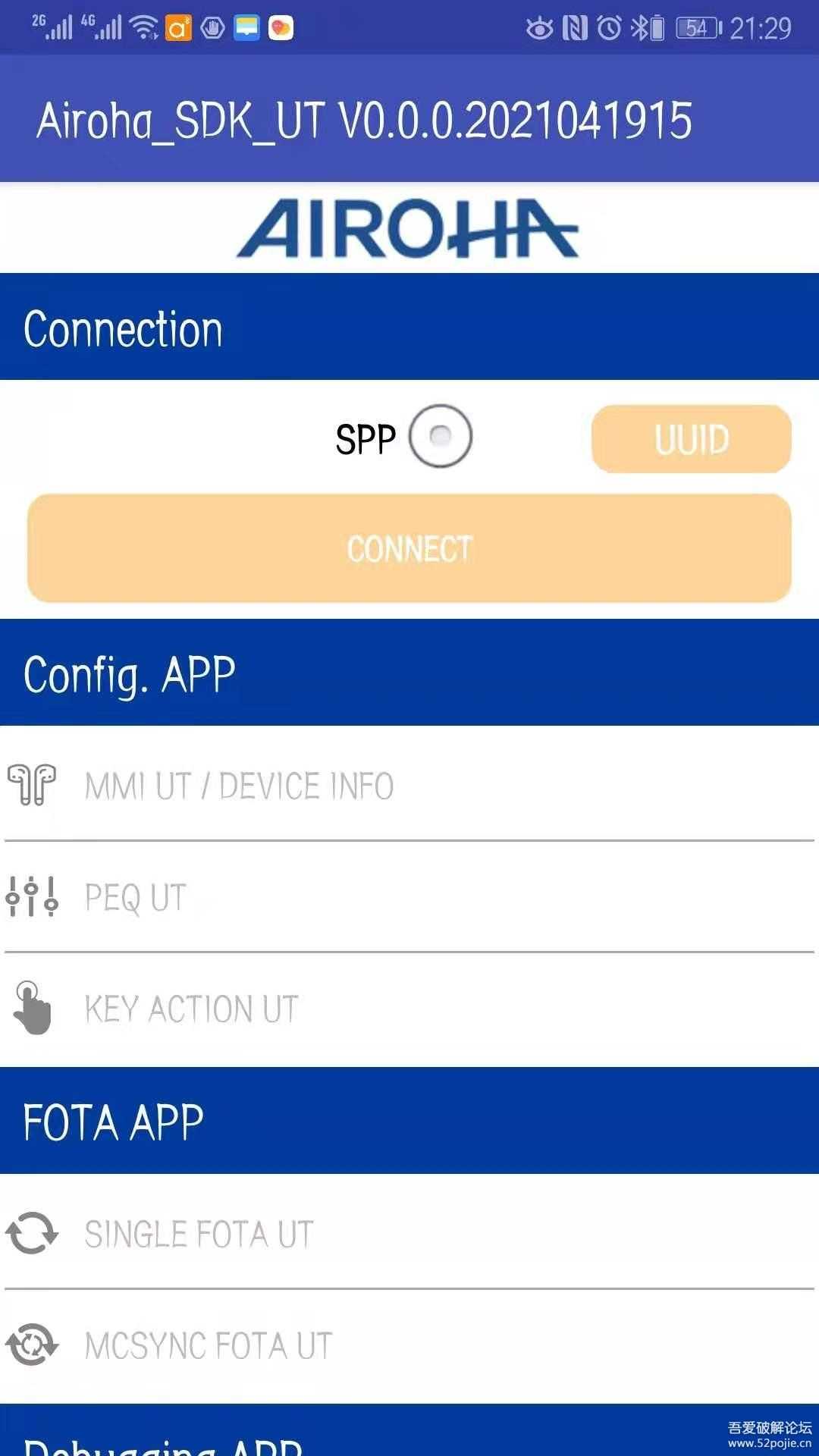Select the SPP radio button

click(440, 436)
